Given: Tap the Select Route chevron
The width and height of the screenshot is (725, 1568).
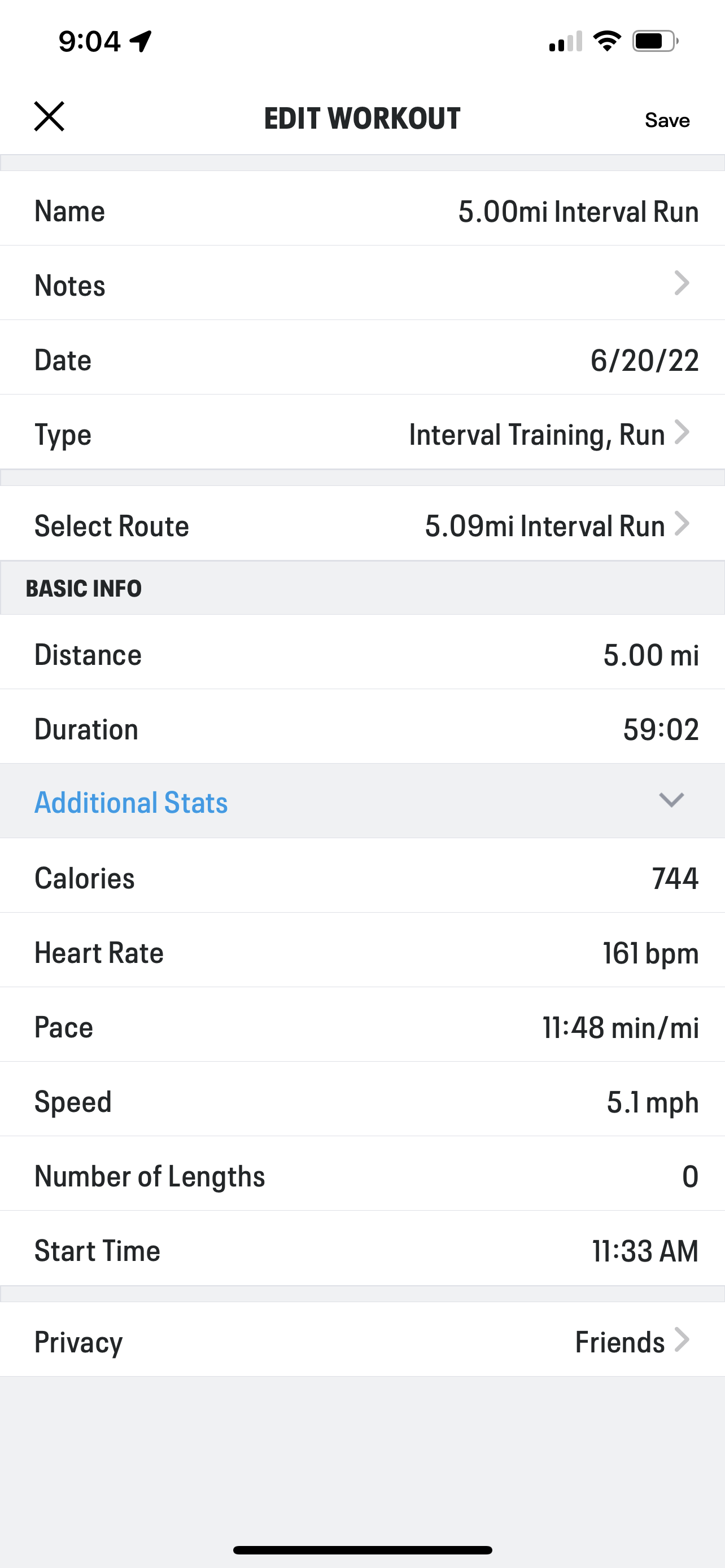Looking at the screenshot, I should coord(682,525).
